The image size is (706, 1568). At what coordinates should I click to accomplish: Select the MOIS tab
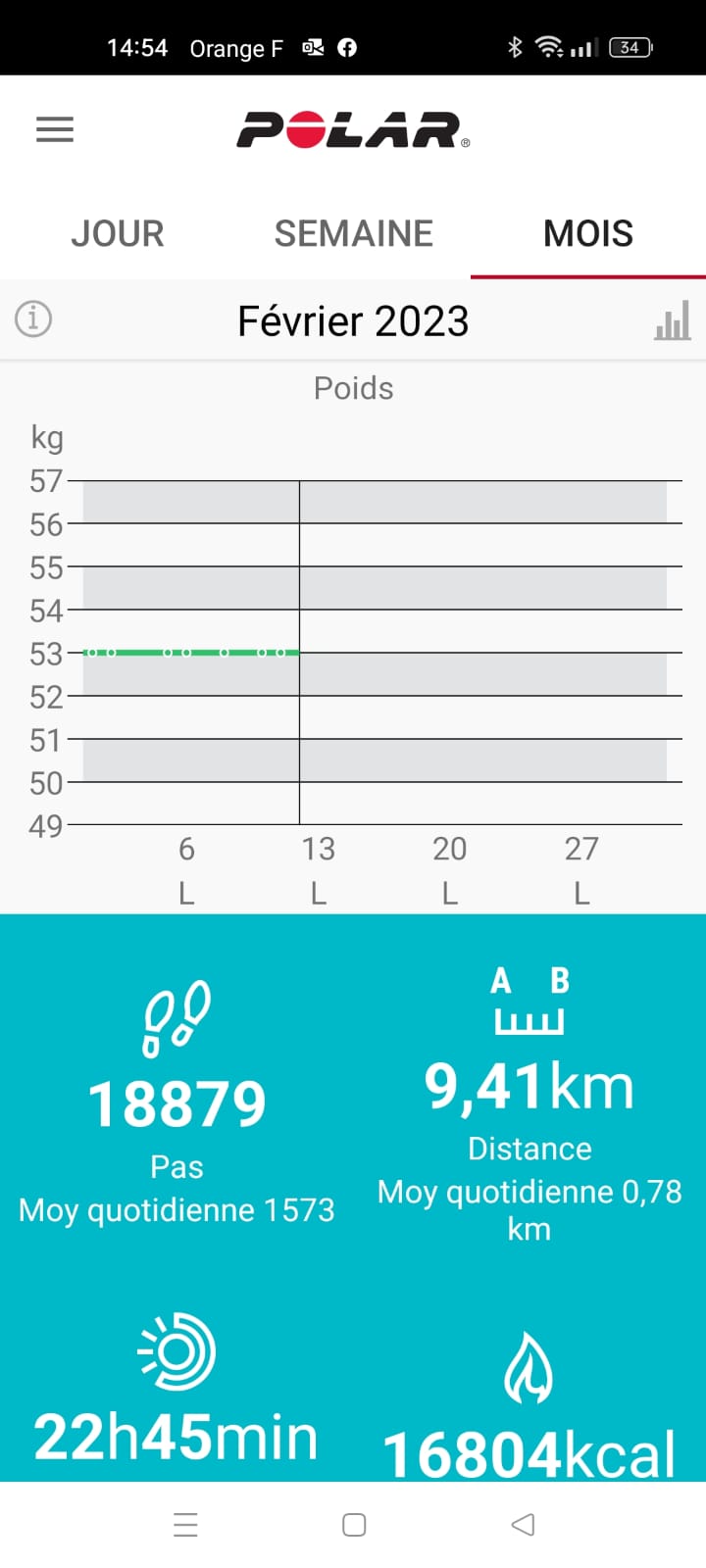click(588, 233)
